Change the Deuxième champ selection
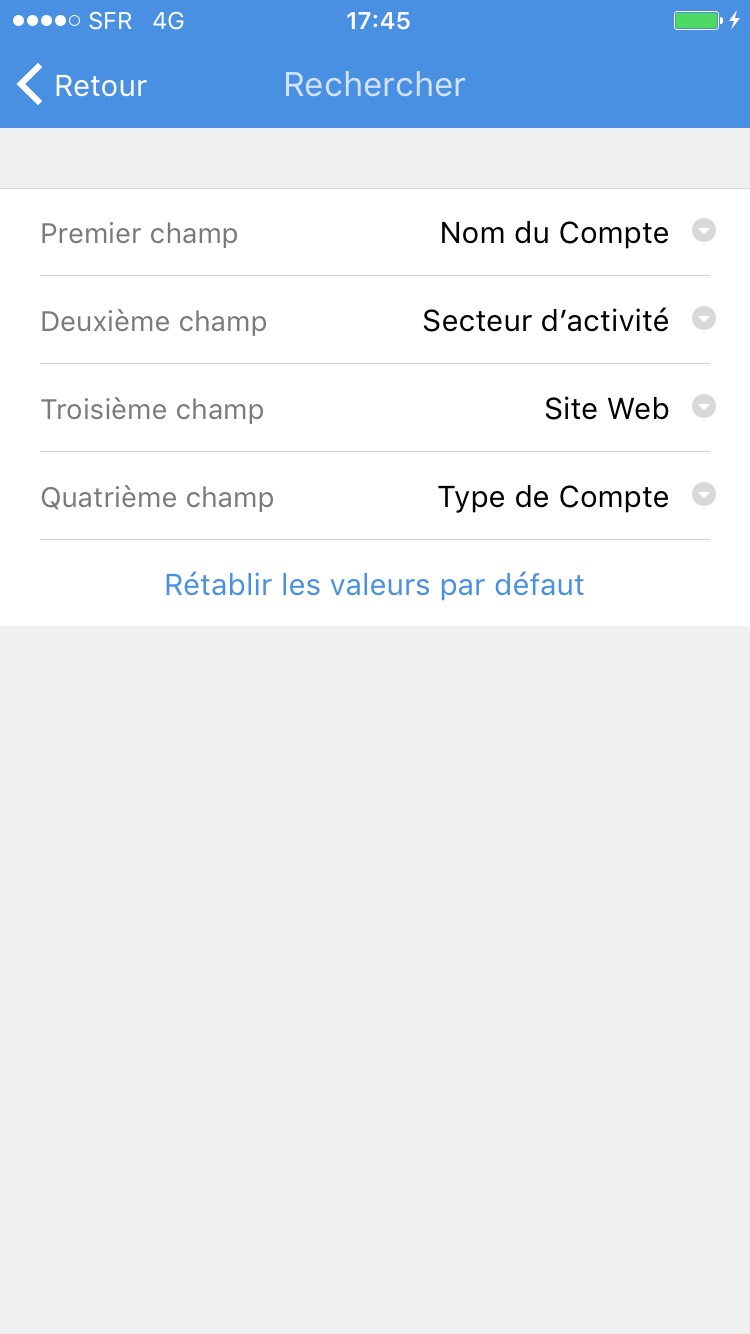The width and height of the screenshot is (750, 1334). coord(704,320)
